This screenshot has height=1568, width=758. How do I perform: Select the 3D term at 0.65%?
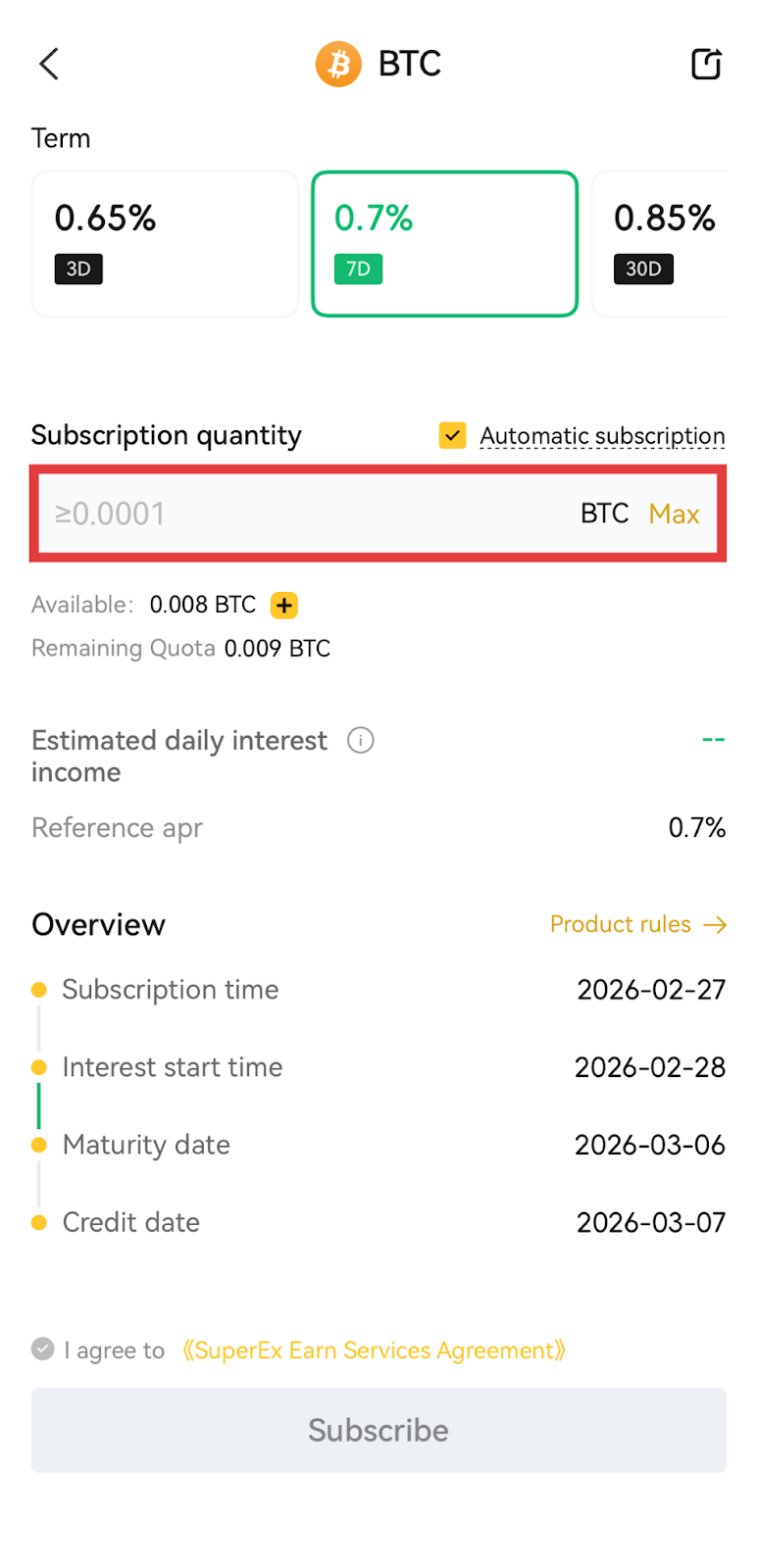165,244
